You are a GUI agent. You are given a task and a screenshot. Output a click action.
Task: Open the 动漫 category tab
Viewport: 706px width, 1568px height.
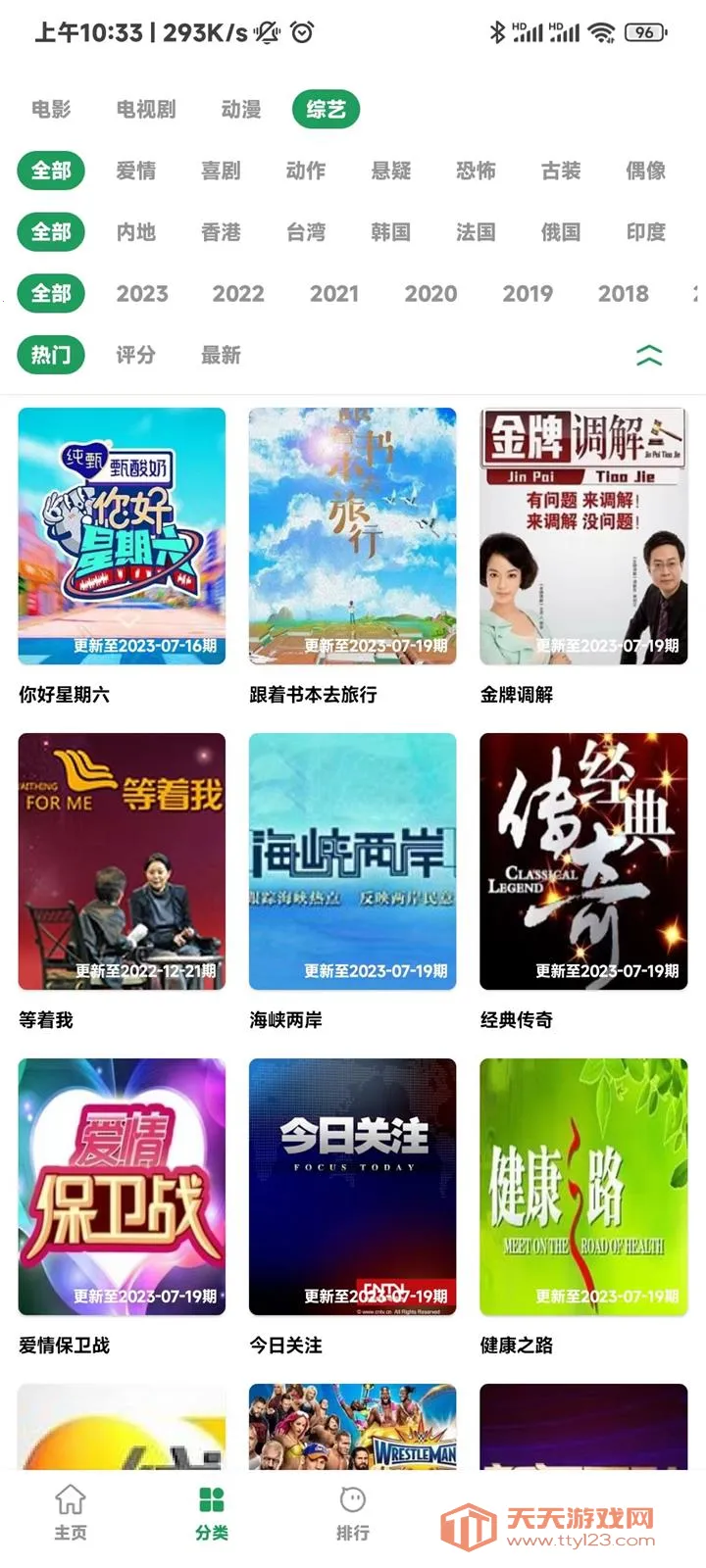(239, 109)
